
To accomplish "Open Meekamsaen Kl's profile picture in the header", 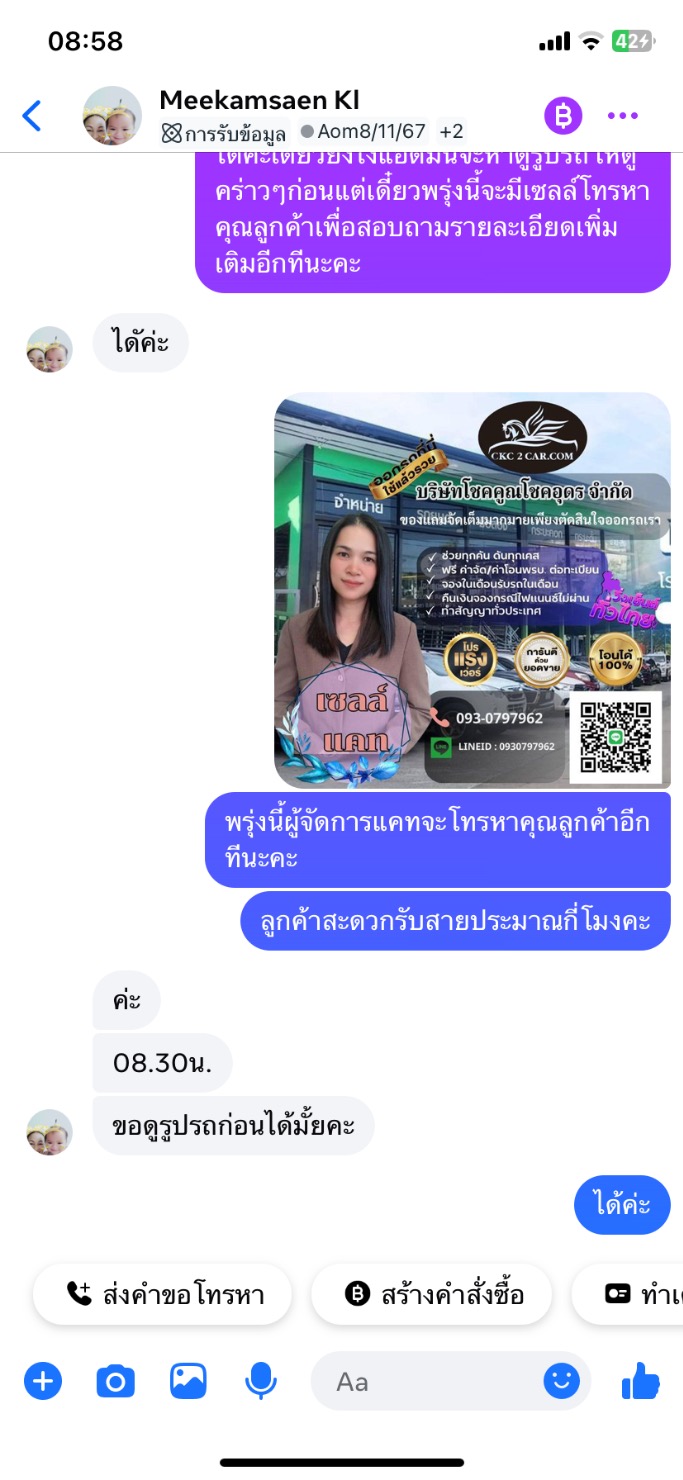I will tap(112, 116).
